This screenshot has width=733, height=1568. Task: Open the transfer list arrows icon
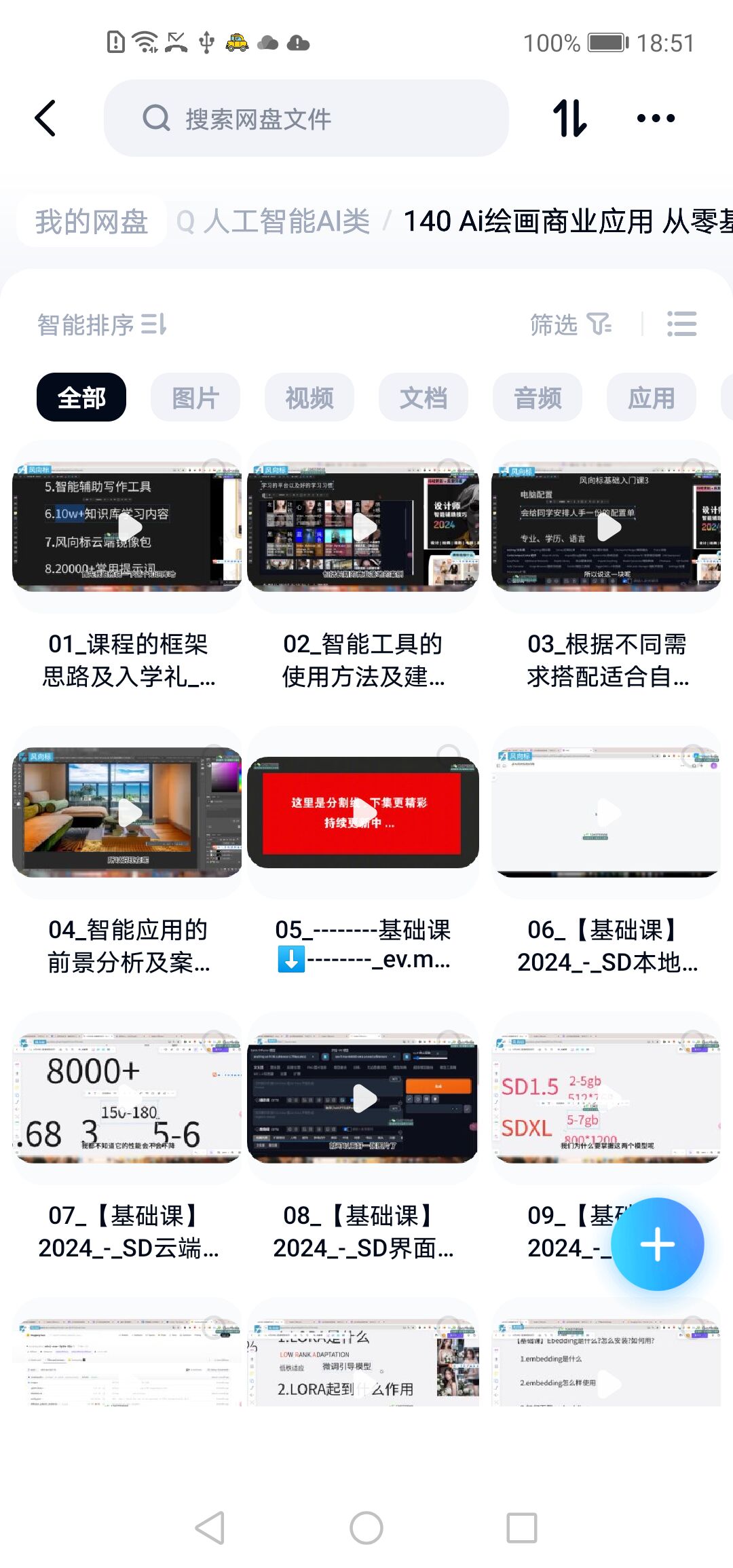569,118
